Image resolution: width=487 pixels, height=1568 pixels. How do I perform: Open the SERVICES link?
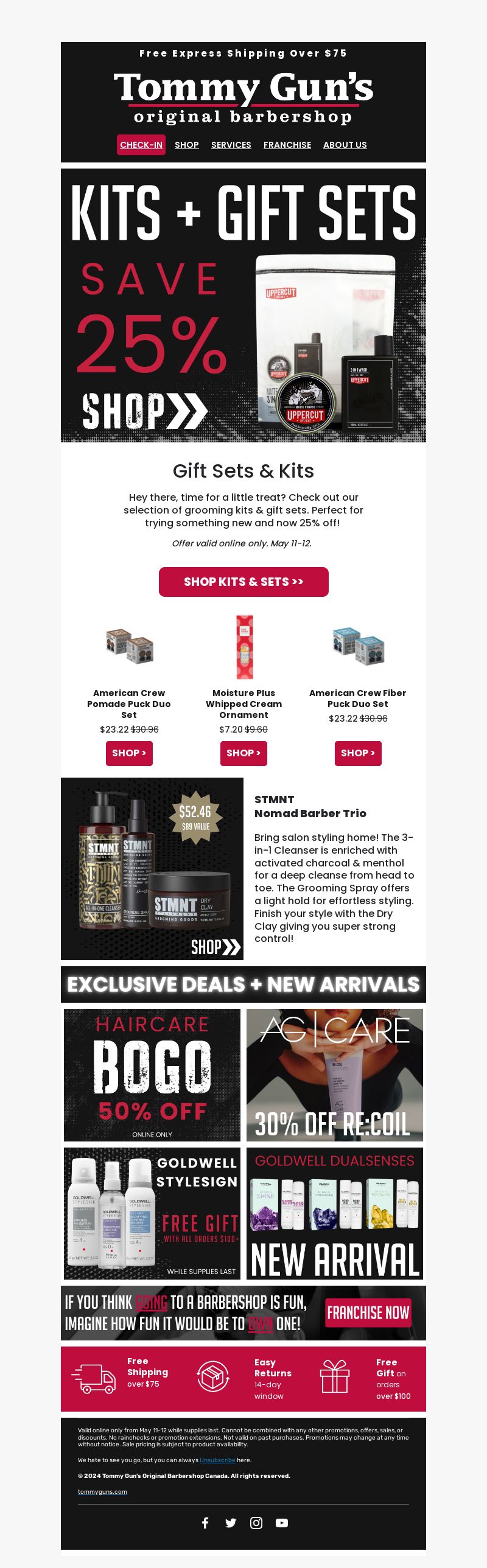231,145
